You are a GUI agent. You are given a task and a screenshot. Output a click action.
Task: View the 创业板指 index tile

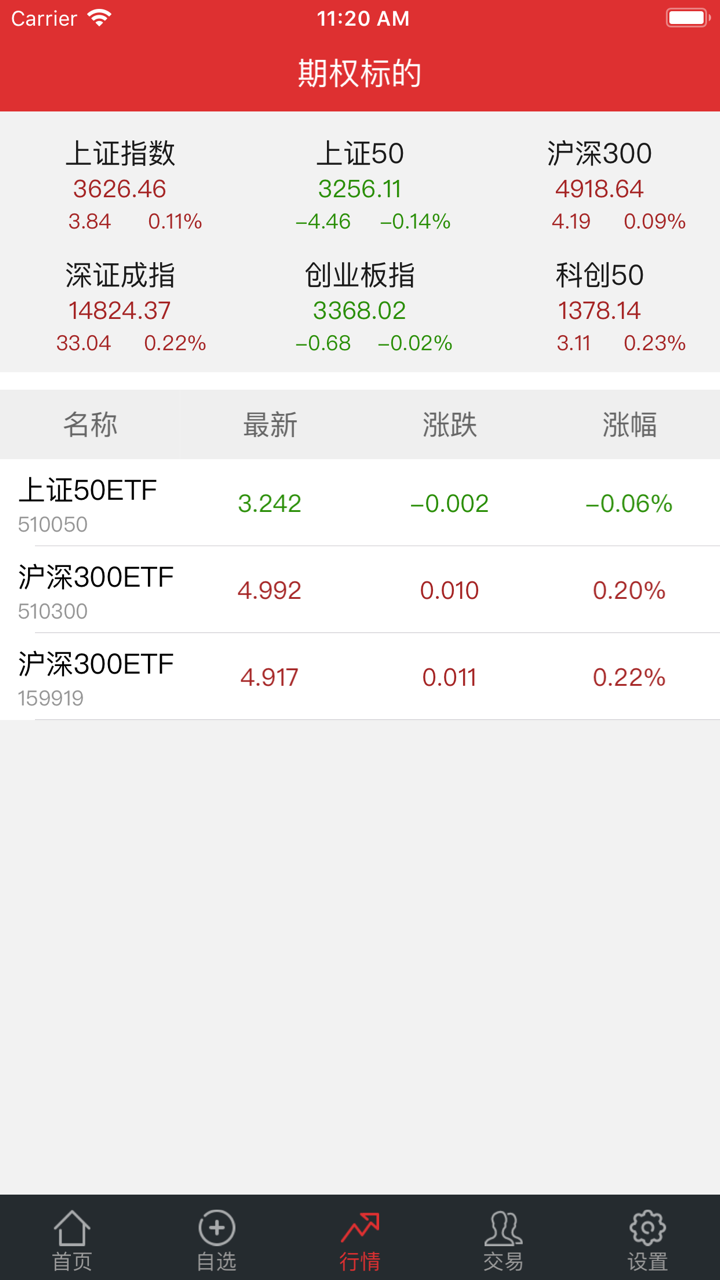pyautogui.click(x=360, y=308)
